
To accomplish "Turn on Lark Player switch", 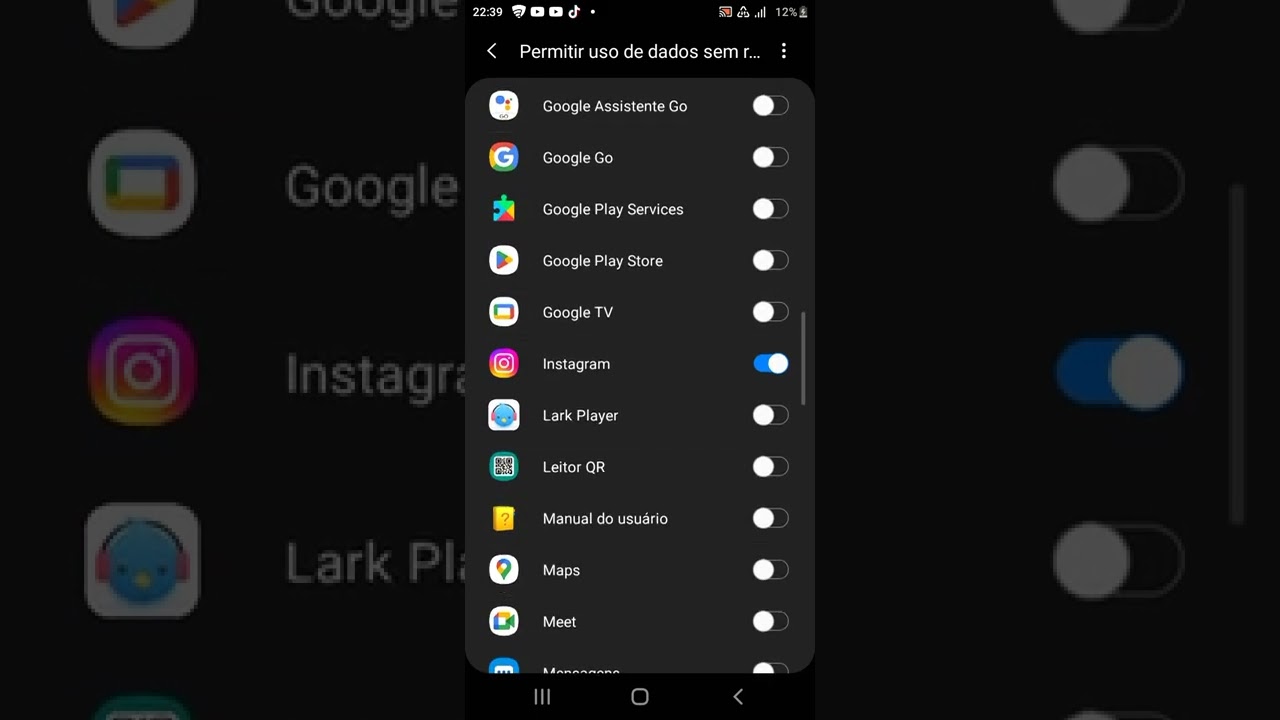I will click(770, 415).
